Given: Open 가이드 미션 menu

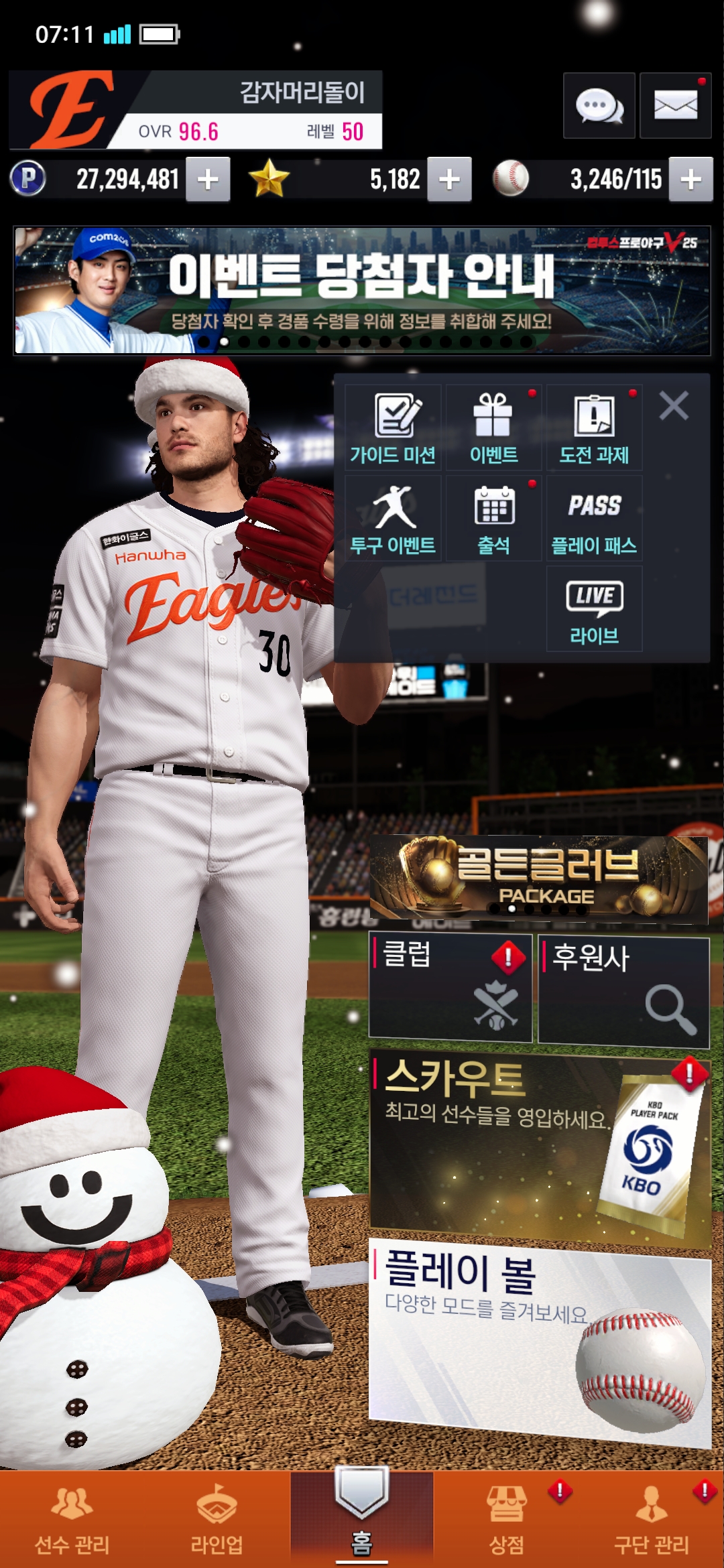Looking at the screenshot, I should point(393,428).
